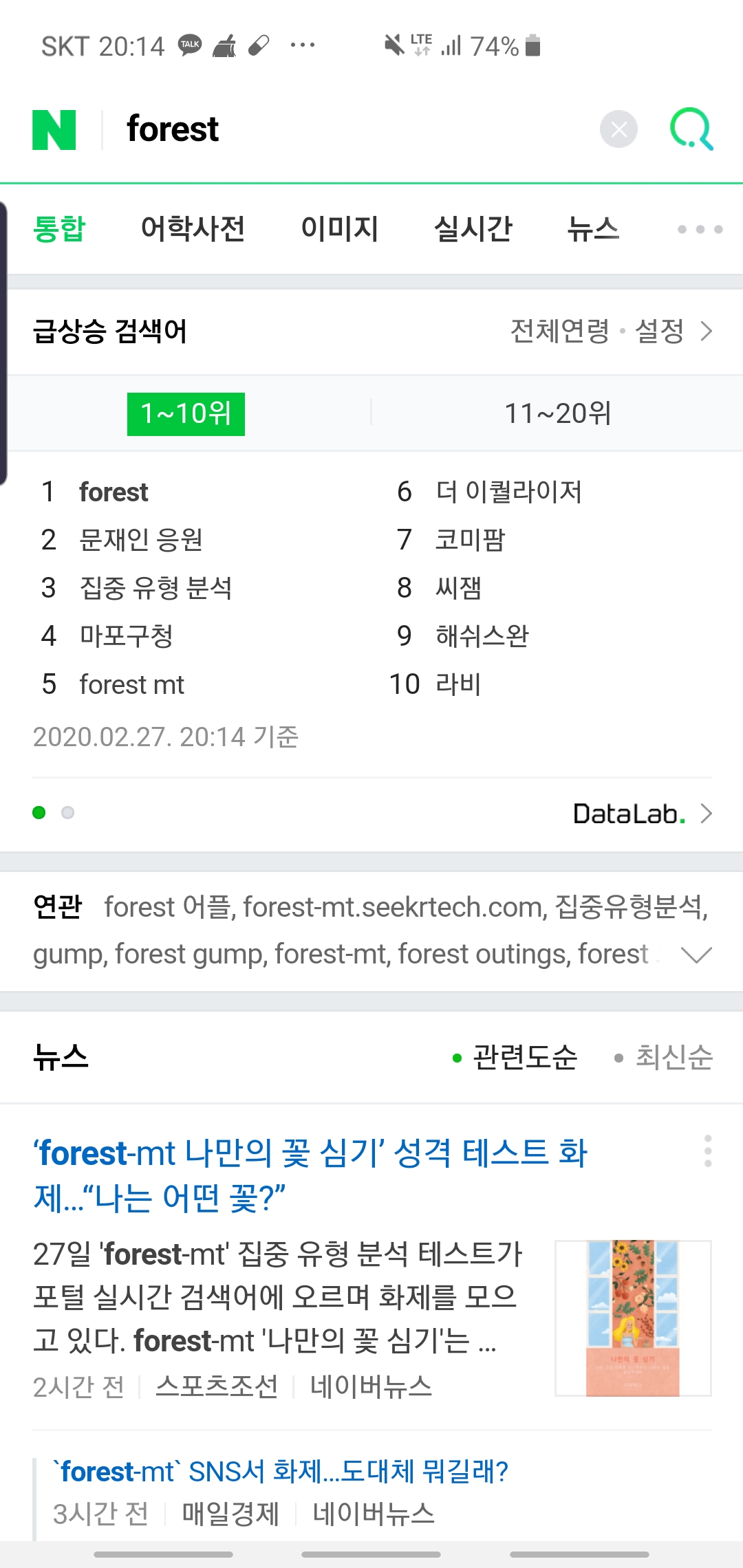Clear the search text with the X button
This screenshot has width=743, height=1568.
[x=618, y=129]
